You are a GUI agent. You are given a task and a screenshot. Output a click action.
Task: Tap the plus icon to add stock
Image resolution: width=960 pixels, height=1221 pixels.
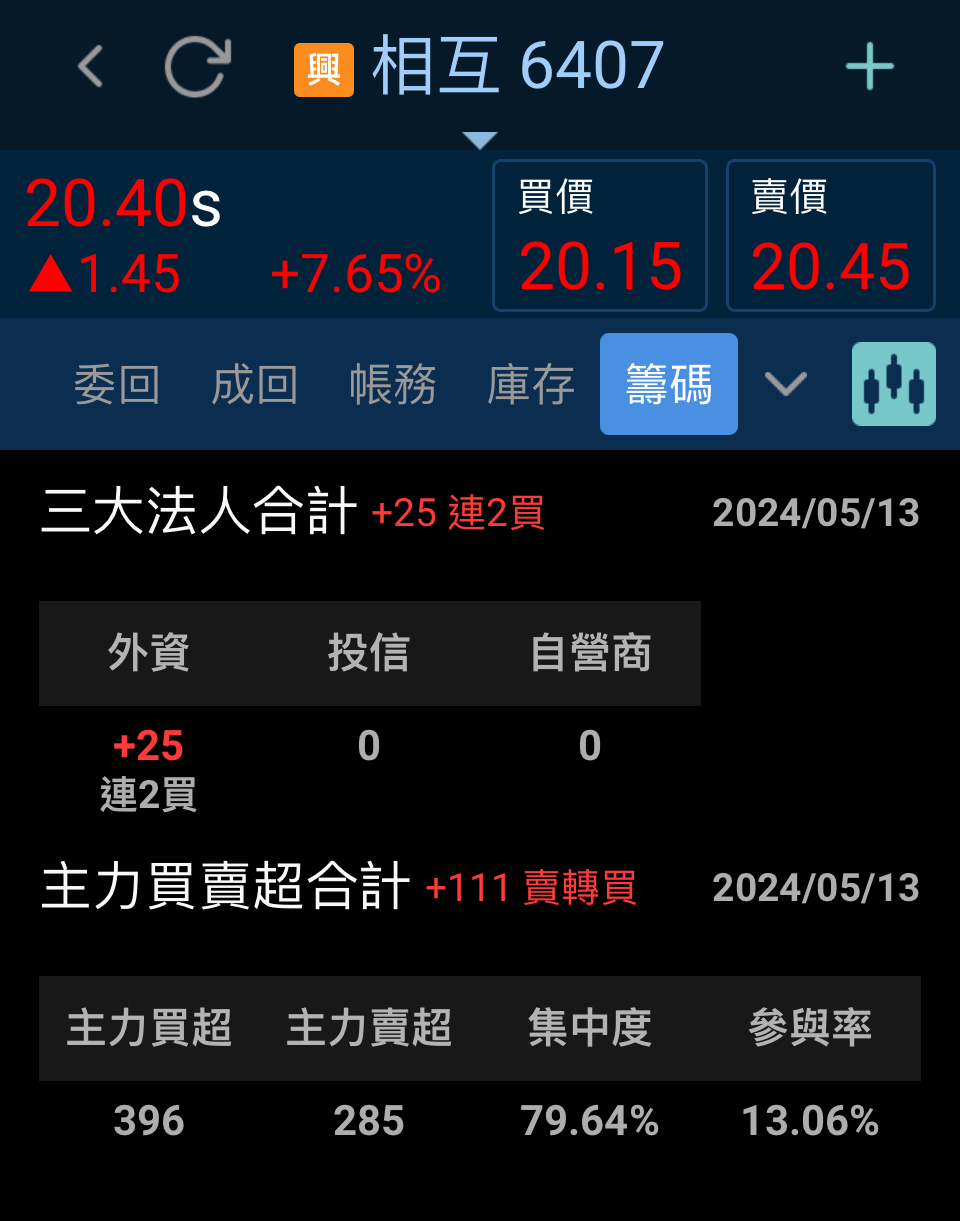(869, 68)
